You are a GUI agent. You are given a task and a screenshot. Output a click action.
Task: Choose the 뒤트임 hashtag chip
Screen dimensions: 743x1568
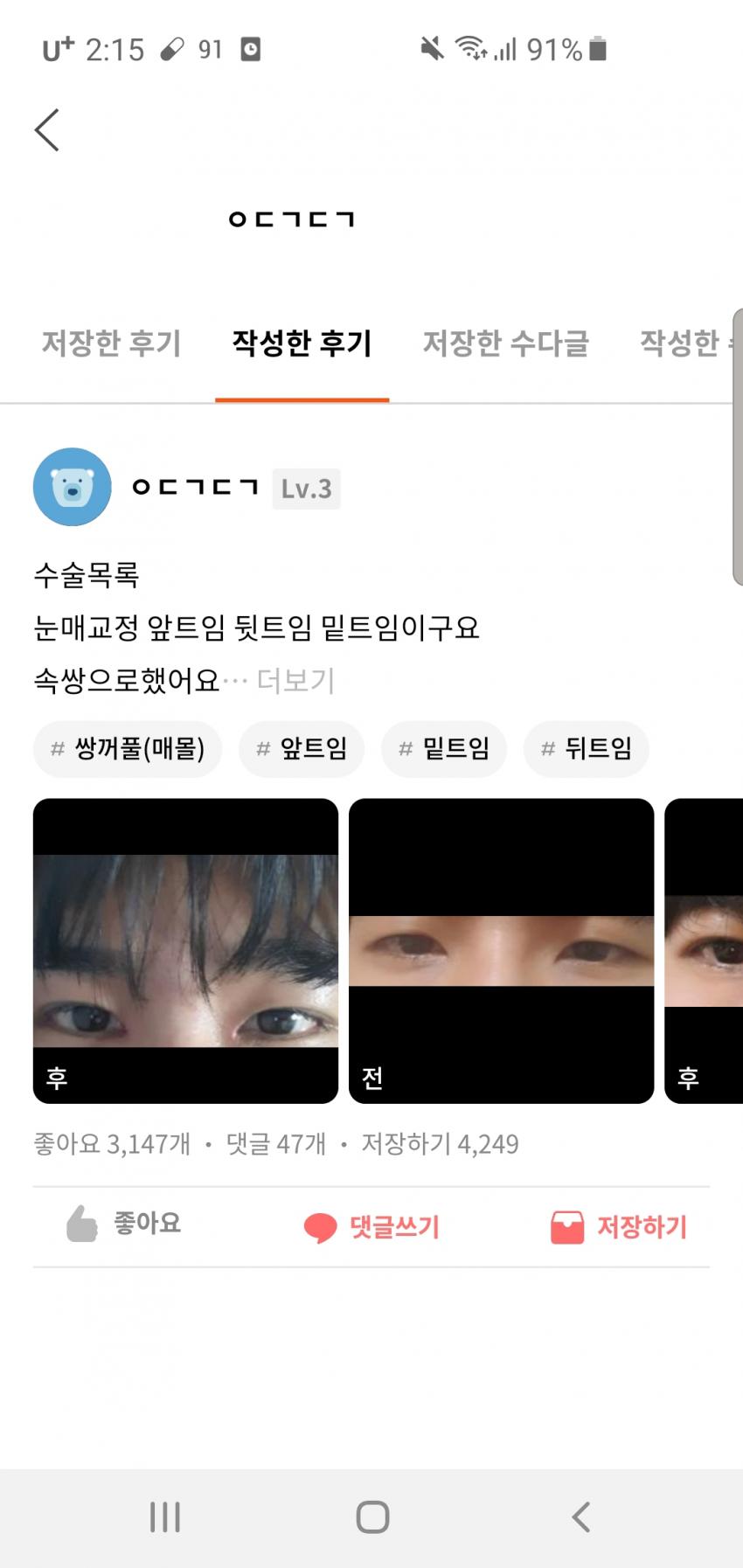(587, 749)
